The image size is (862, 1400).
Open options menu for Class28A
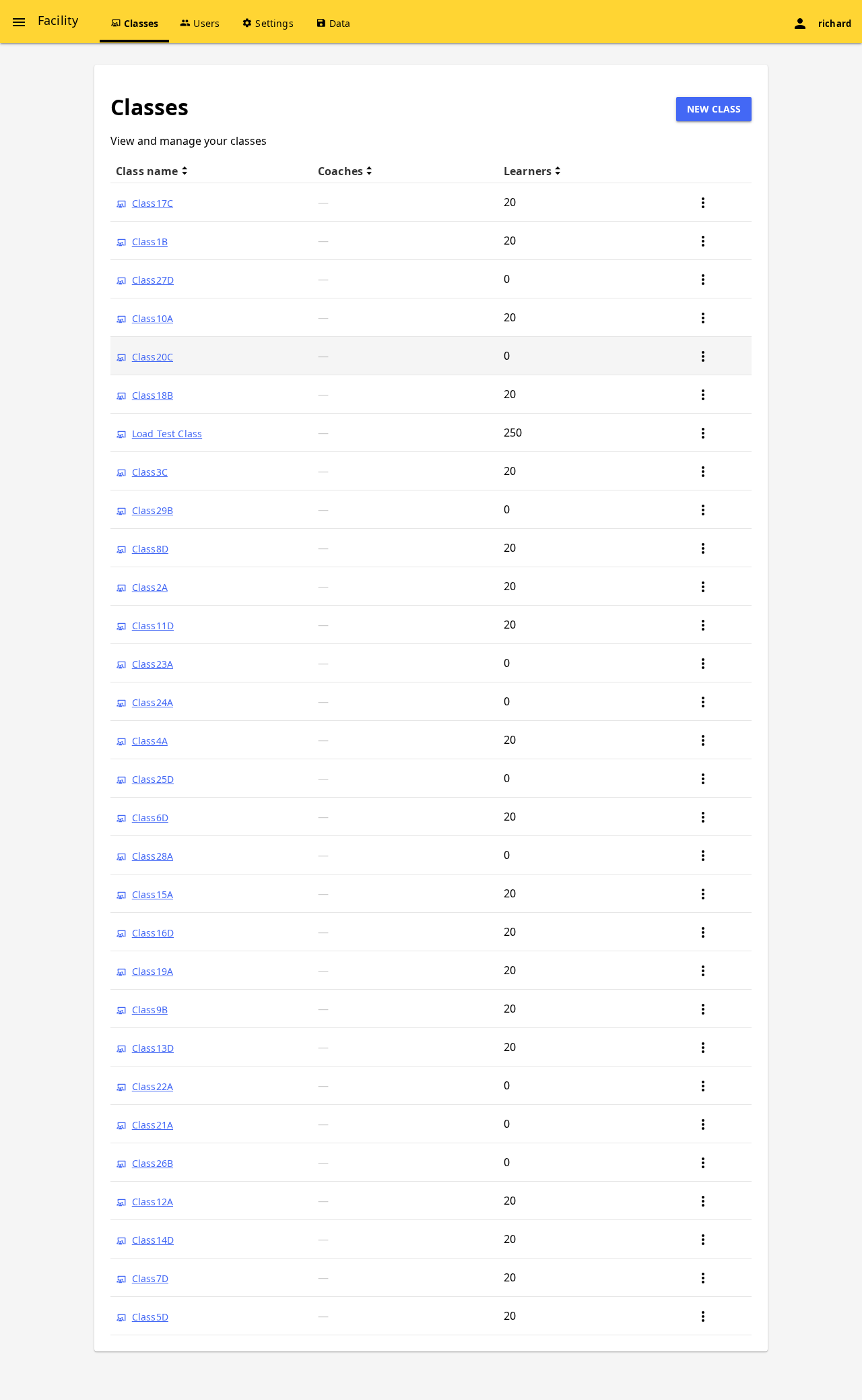(x=702, y=856)
